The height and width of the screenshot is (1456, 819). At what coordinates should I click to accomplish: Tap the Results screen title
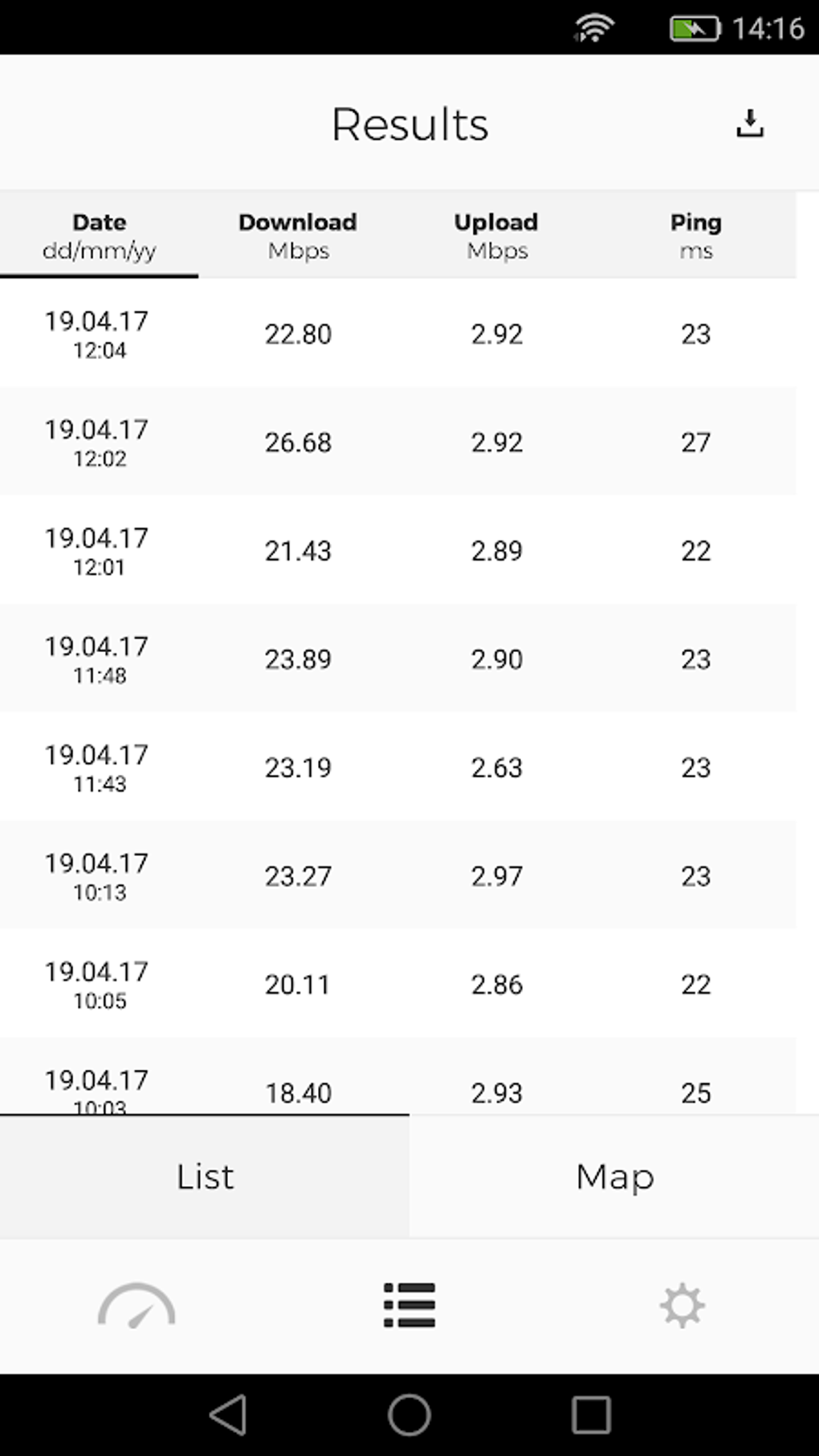pyautogui.click(x=409, y=123)
